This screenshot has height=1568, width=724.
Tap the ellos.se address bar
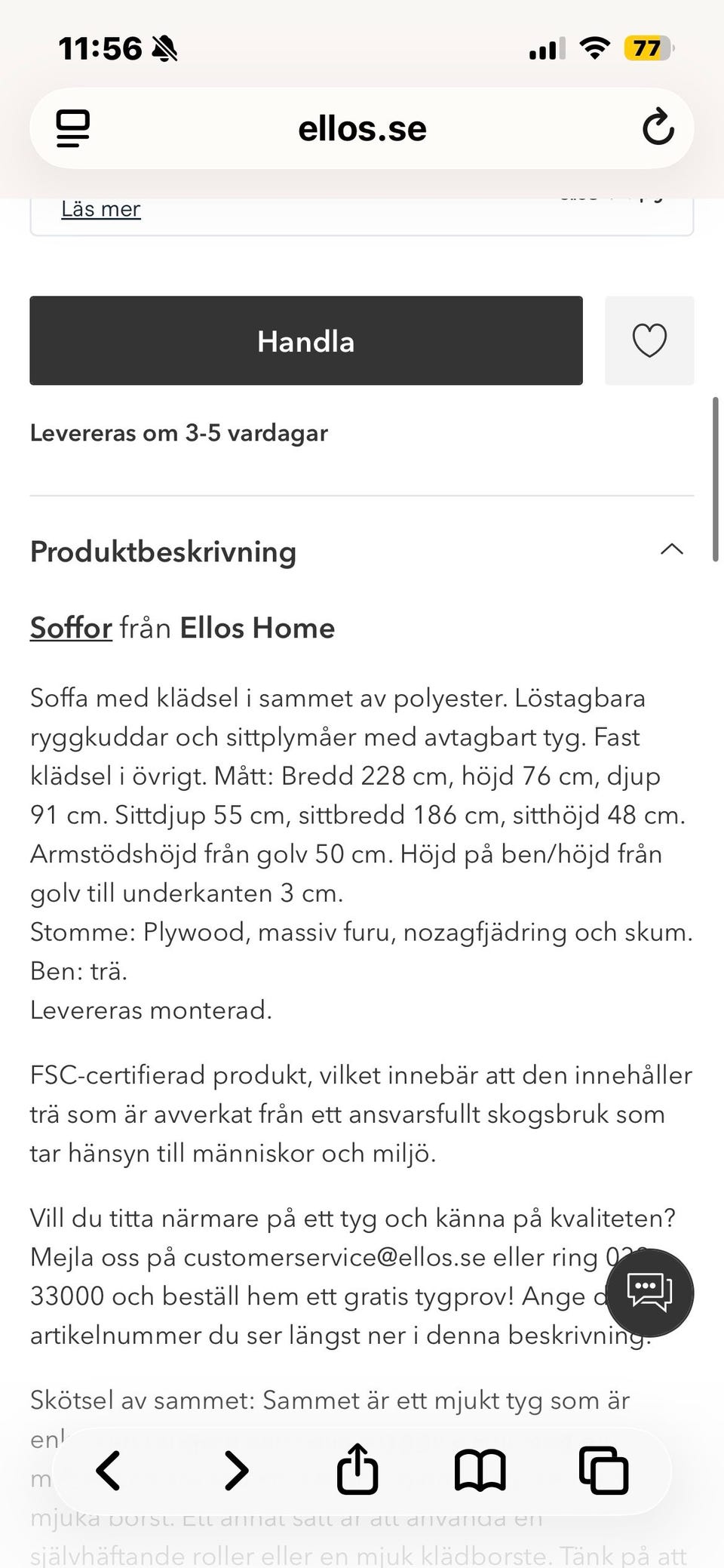tap(362, 128)
